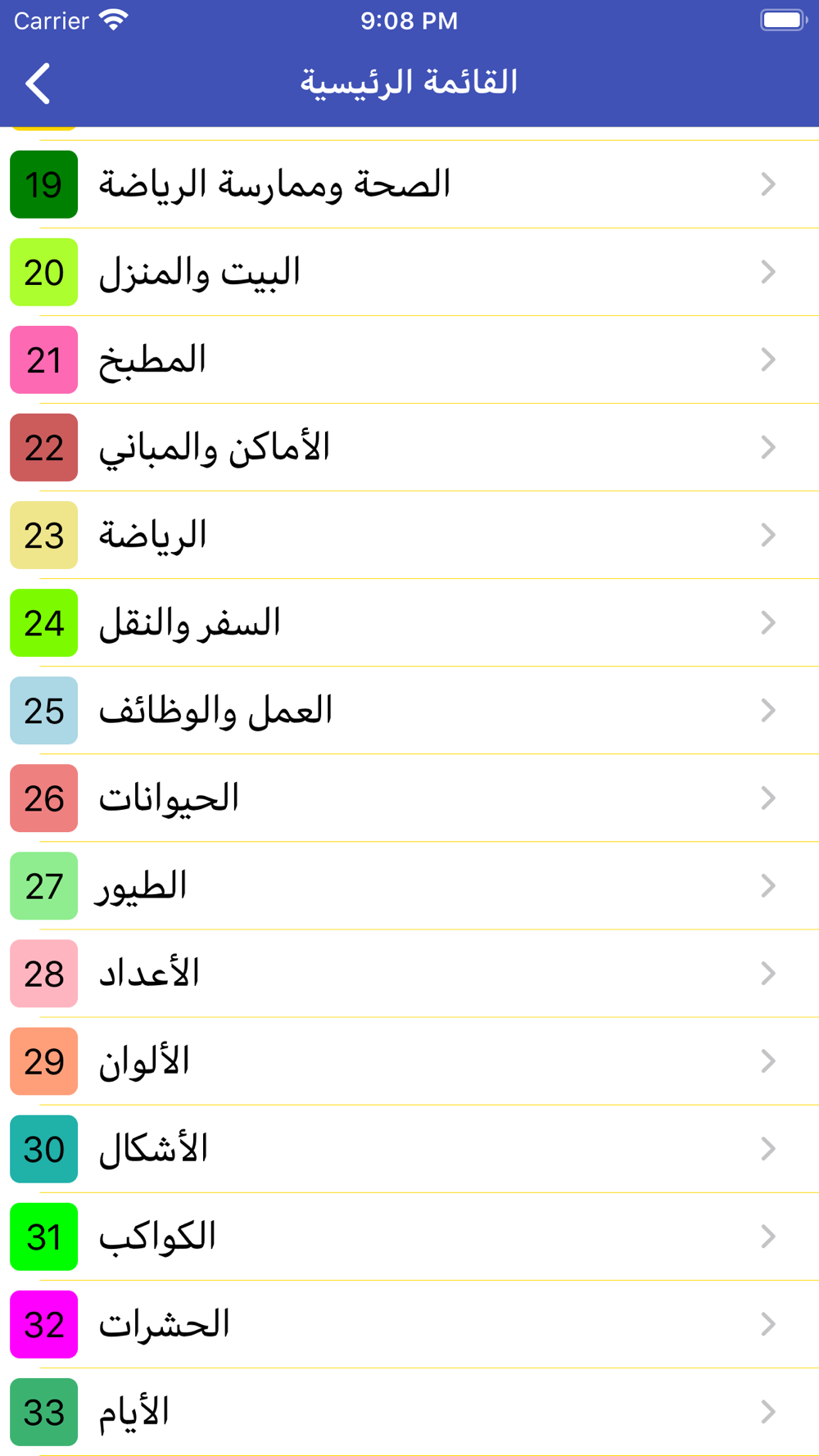Open category 22 الأماكن والمباني
The width and height of the screenshot is (819, 1456).
pyautogui.click(x=409, y=447)
